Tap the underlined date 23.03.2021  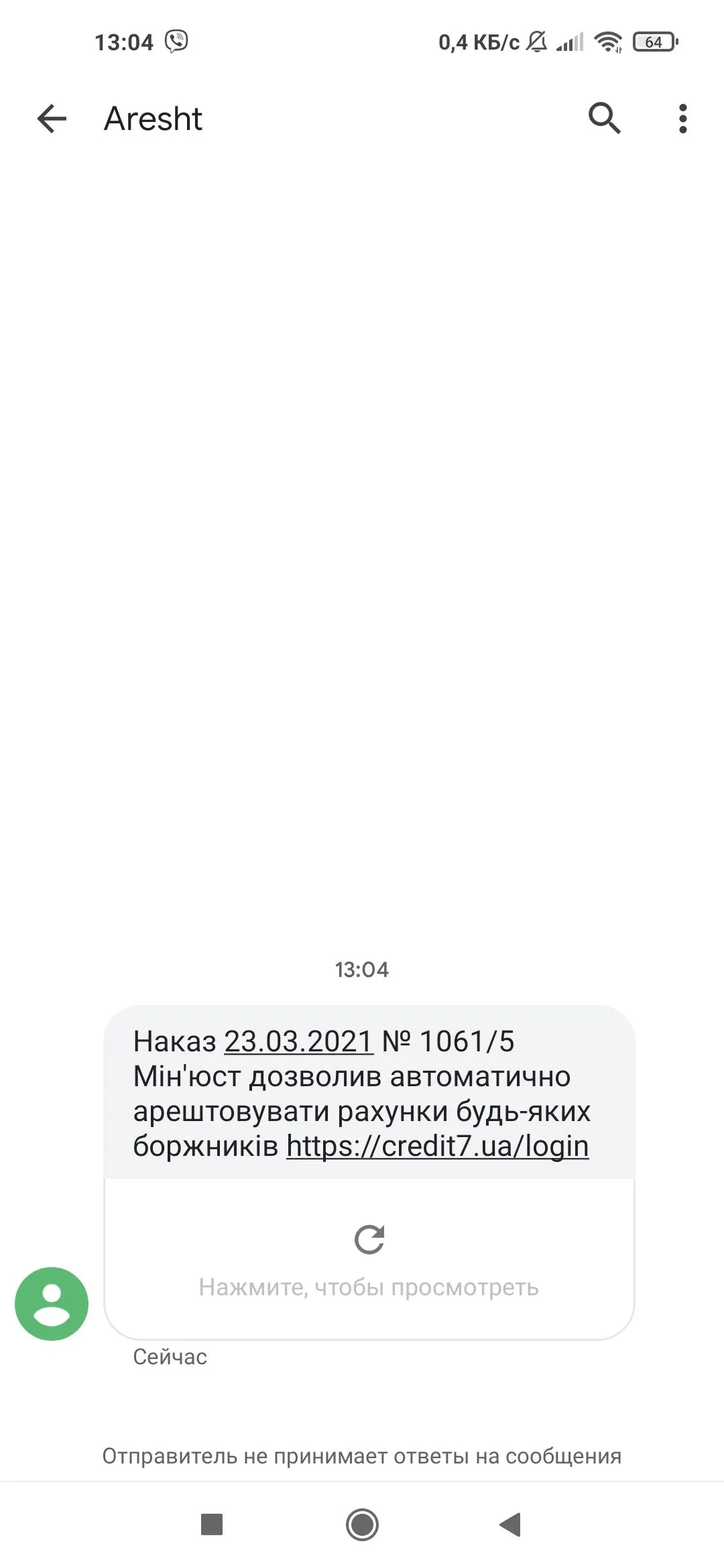pos(298,1041)
